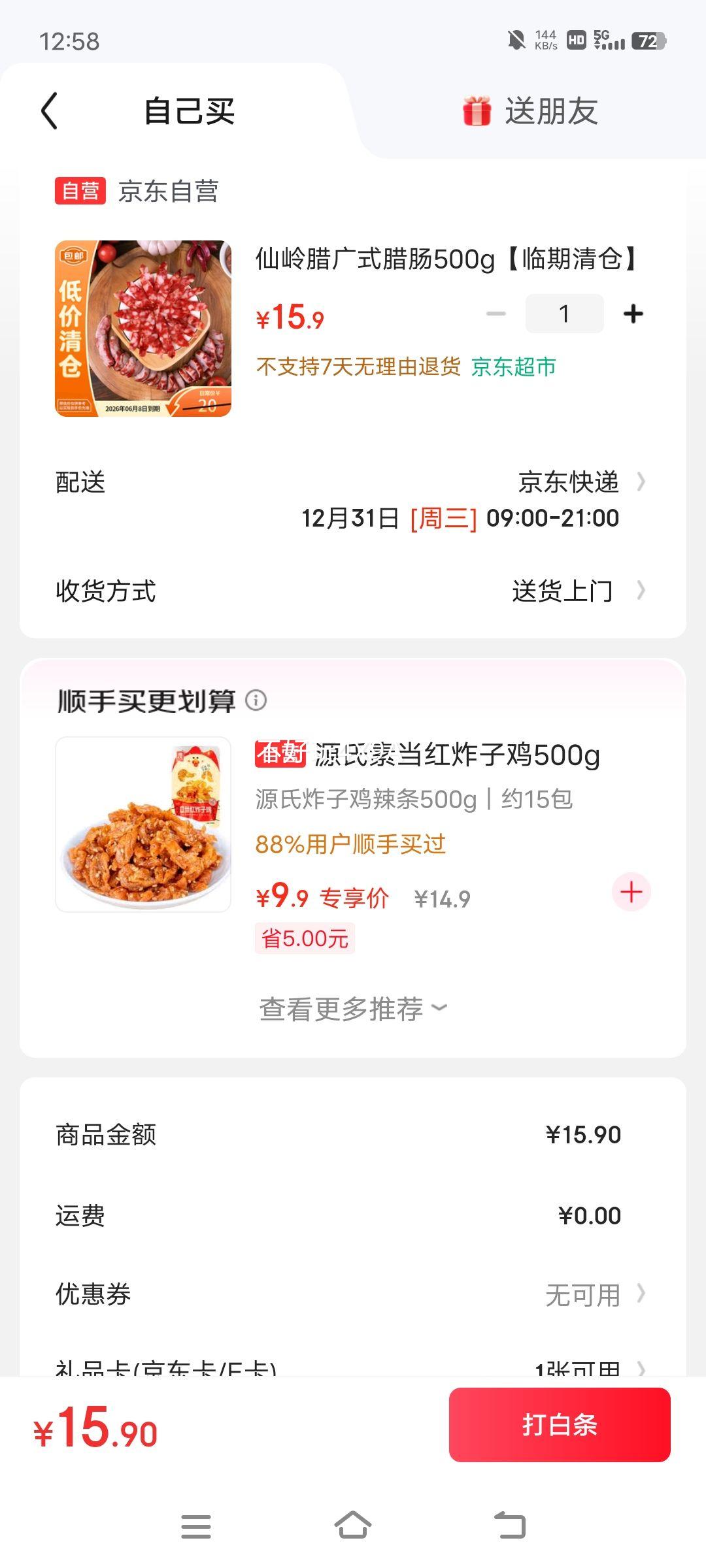This screenshot has height=1568, width=706.
Task: Decrease quantity using the minus stepper
Action: pos(497,314)
